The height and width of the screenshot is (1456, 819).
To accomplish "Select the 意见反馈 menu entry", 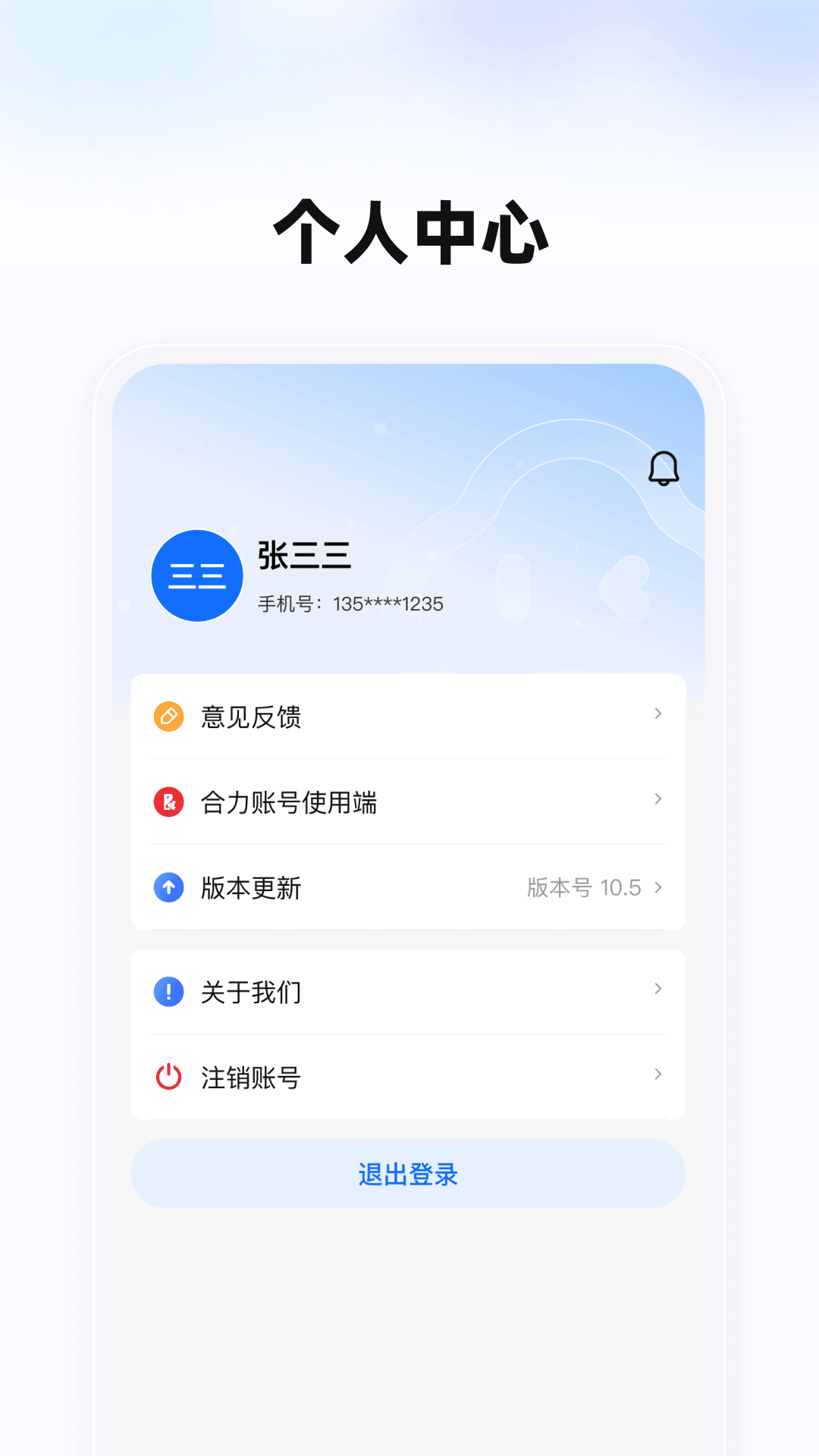I will (250, 716).
